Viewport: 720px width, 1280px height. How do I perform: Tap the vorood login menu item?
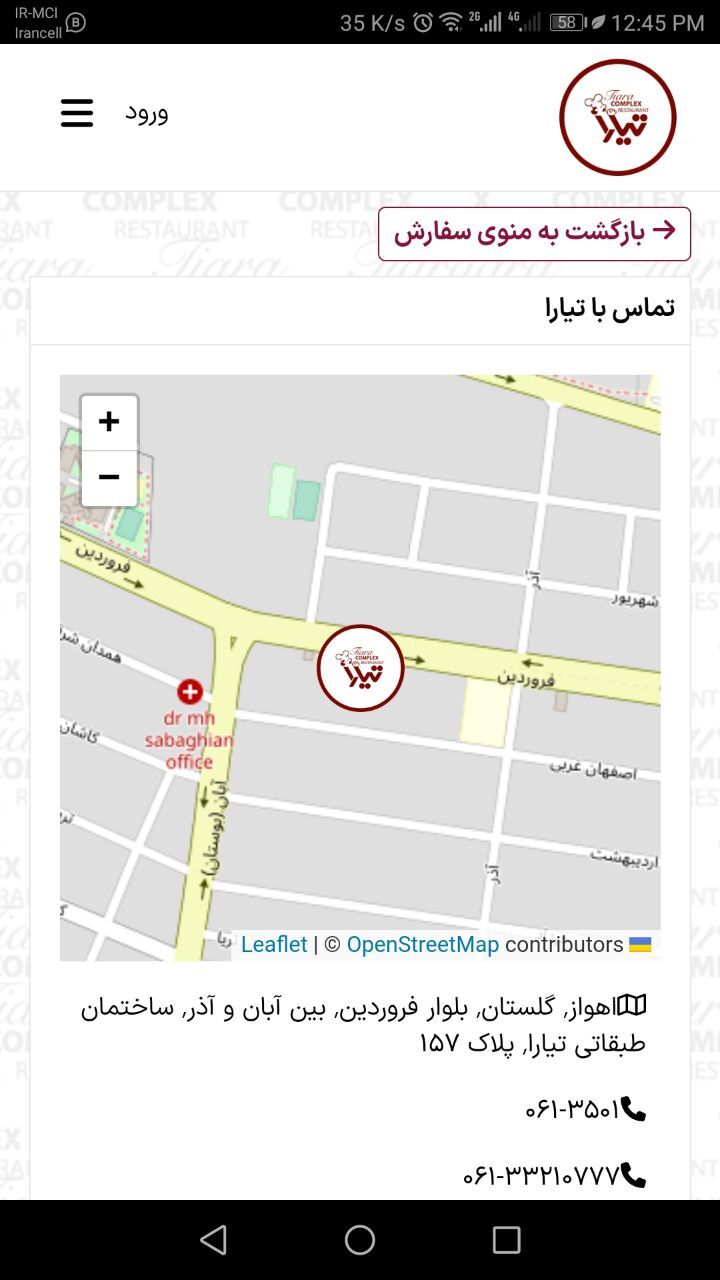[x=146, y=114]
